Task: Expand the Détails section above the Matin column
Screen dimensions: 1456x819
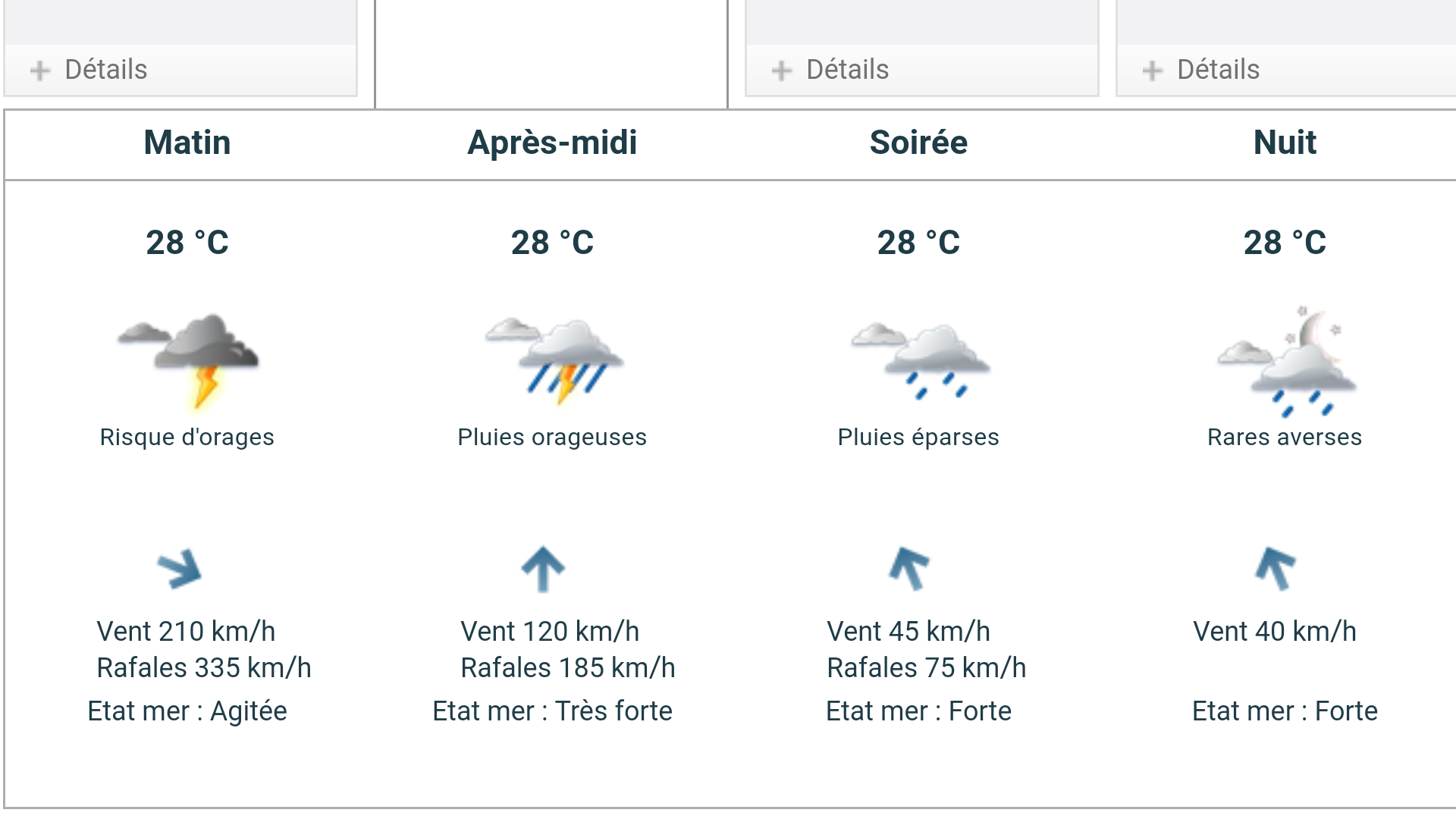Action: point(89,70)
